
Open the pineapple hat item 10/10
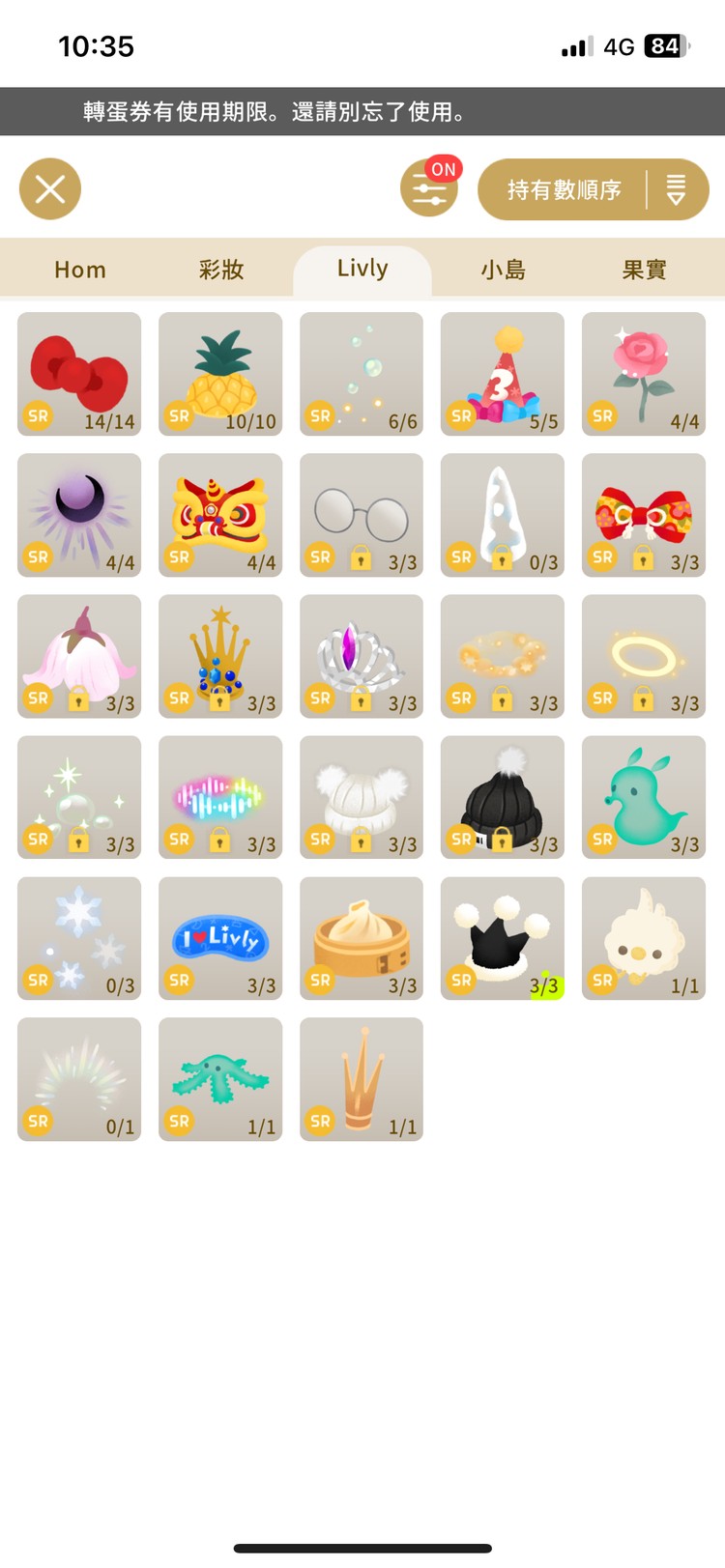pos(220,374)
